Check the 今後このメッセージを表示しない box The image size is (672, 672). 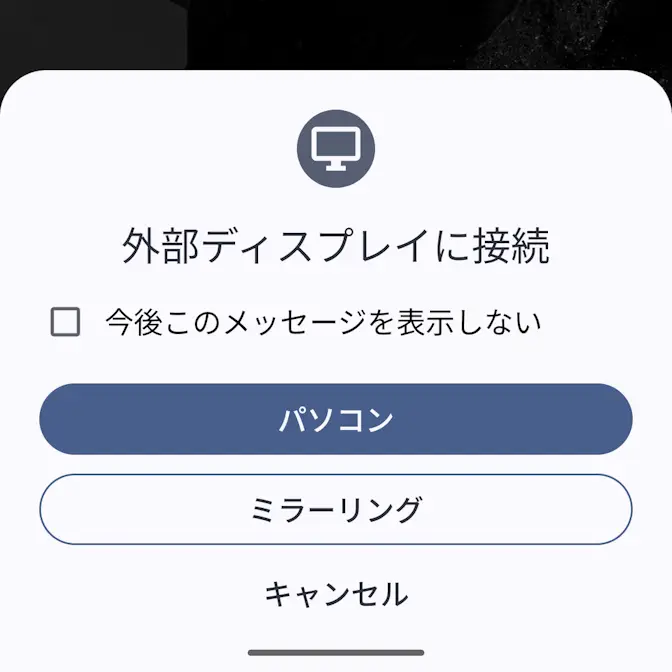click(66, 323)
